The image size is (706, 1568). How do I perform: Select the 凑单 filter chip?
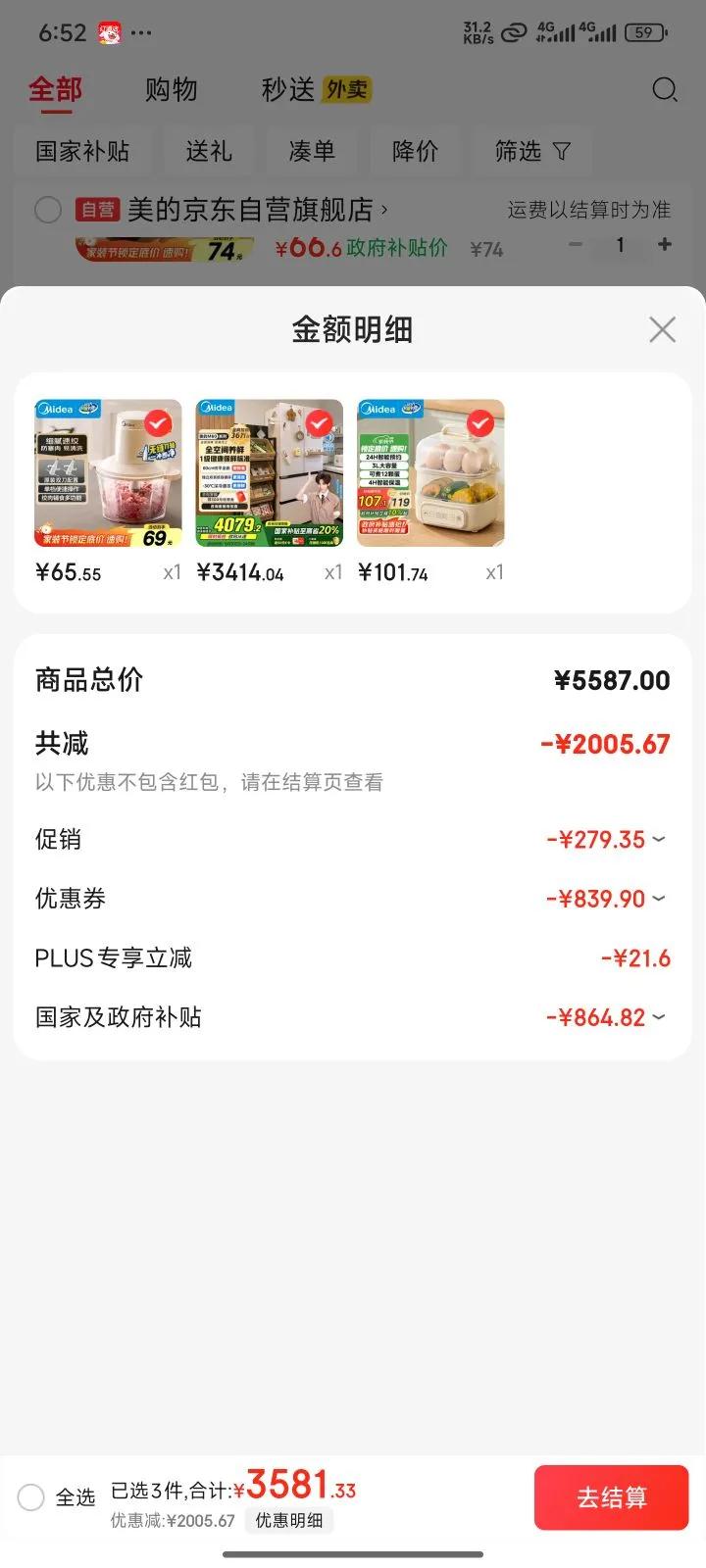tap(312, 151)
